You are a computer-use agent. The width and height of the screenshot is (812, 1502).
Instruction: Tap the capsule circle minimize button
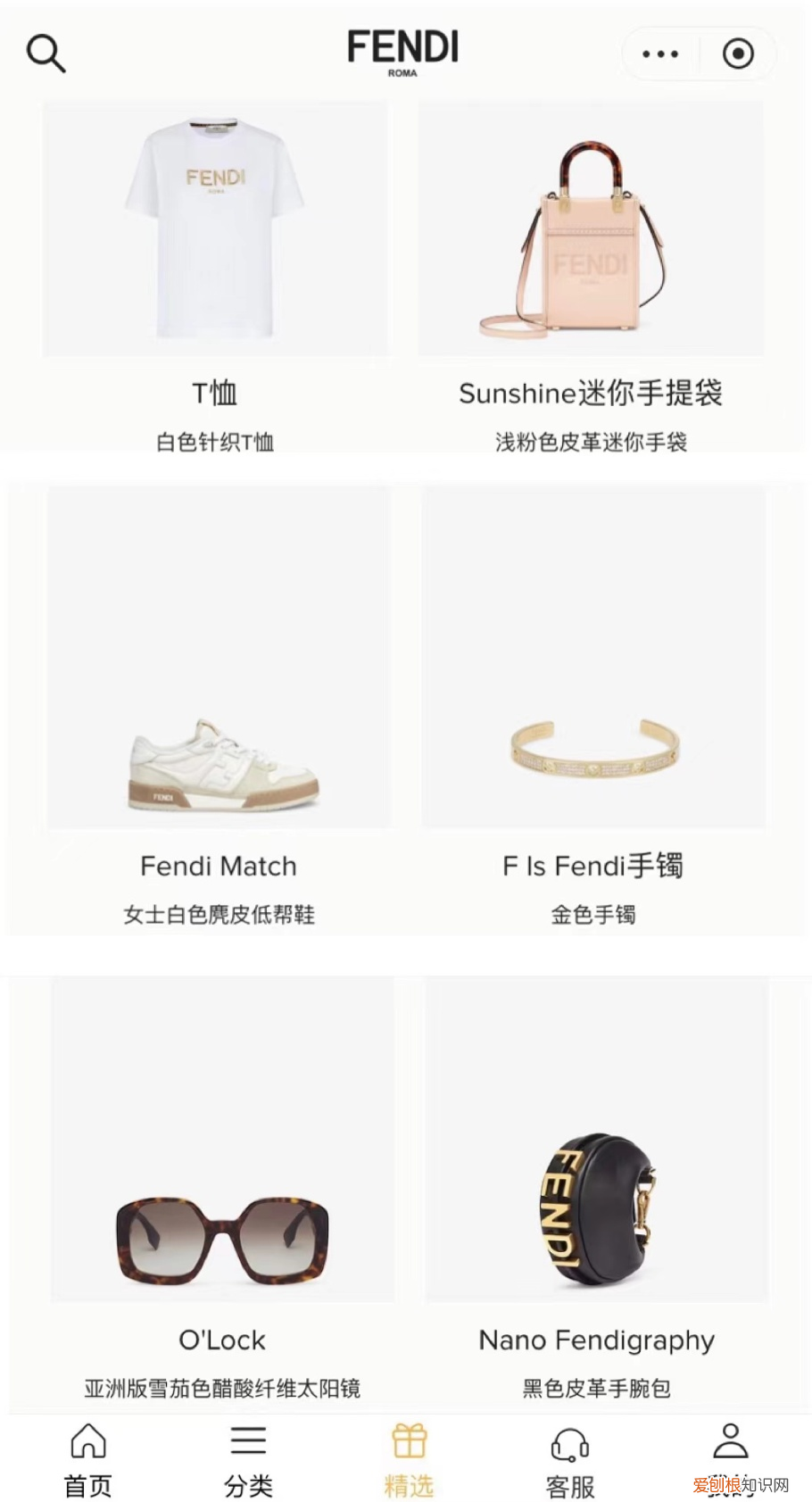(737, 53)
